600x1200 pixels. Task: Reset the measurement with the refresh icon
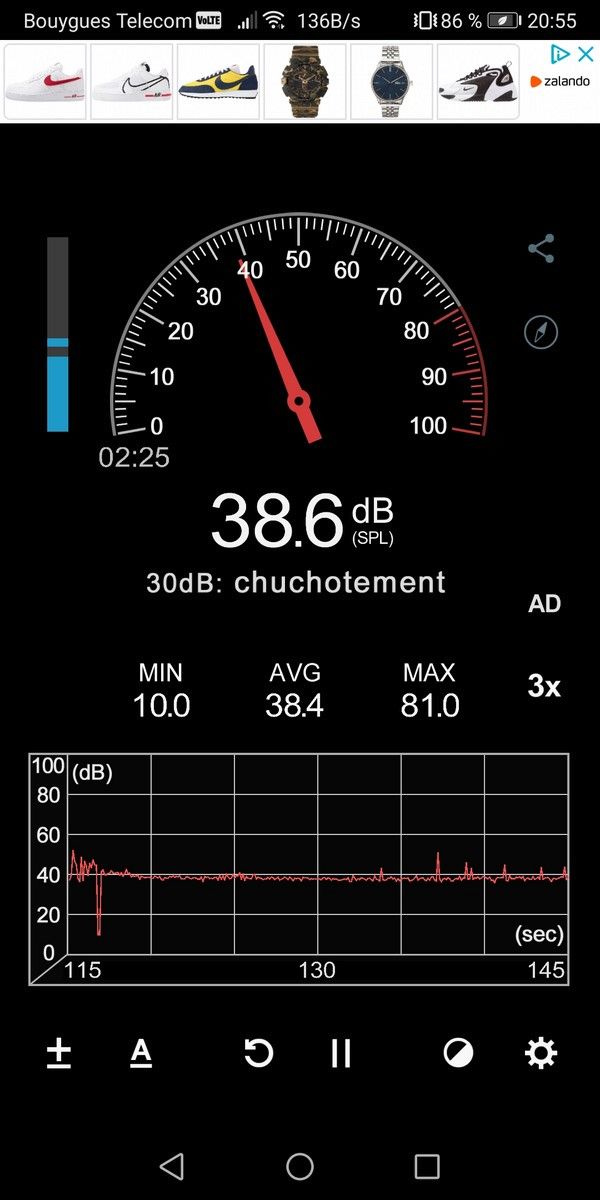pyautogui.click(x=258, y=1053)
